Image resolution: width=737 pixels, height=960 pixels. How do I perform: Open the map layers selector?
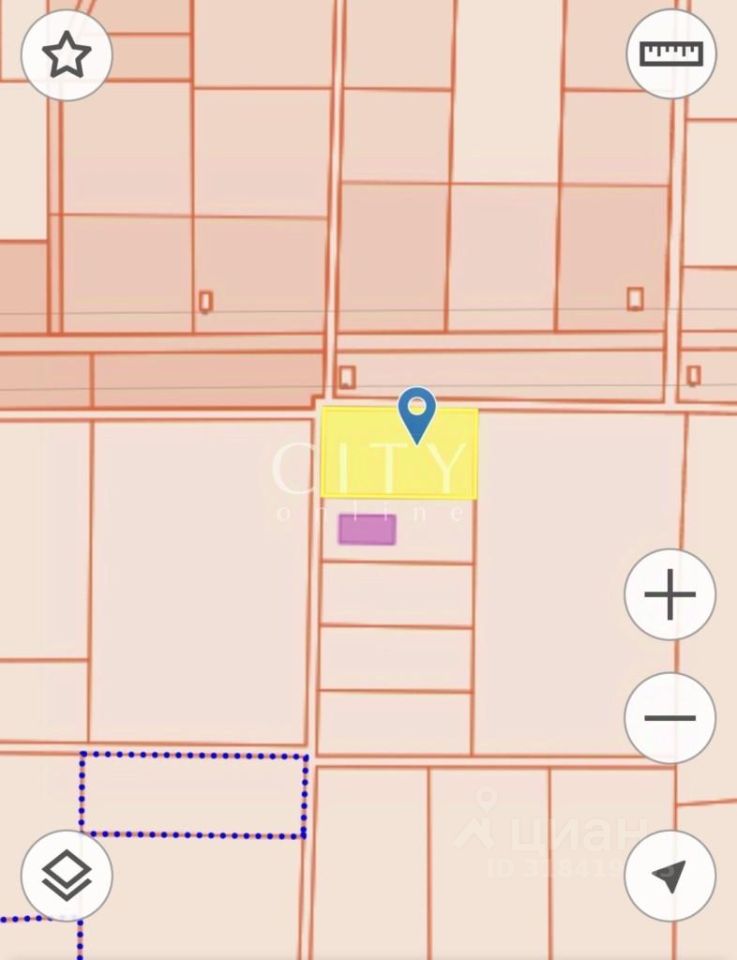point(67,876)
